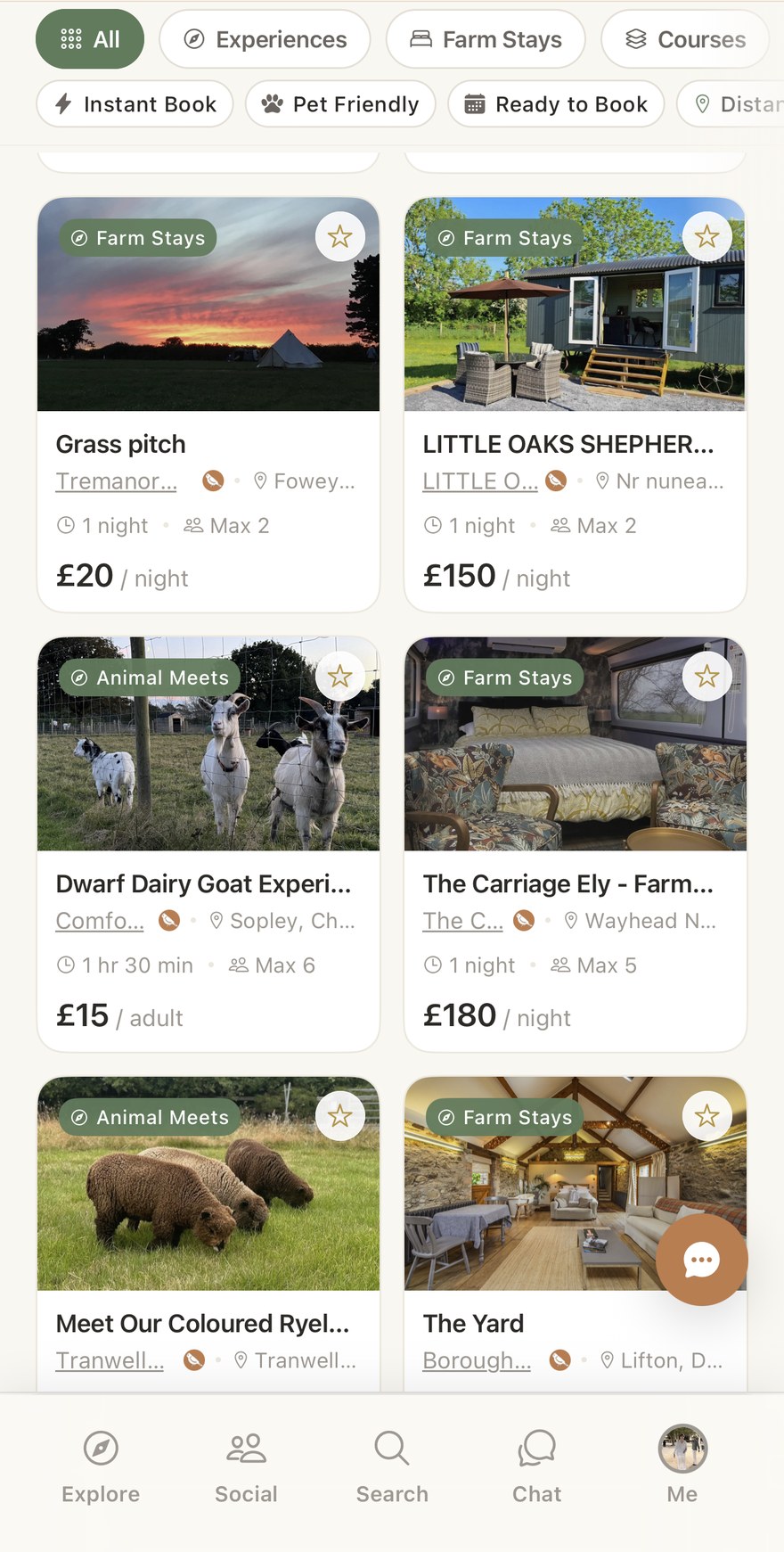The width and height of the screenshot is (784, 1552).
Task: Select the All category chip
Action: click(90, 39)
